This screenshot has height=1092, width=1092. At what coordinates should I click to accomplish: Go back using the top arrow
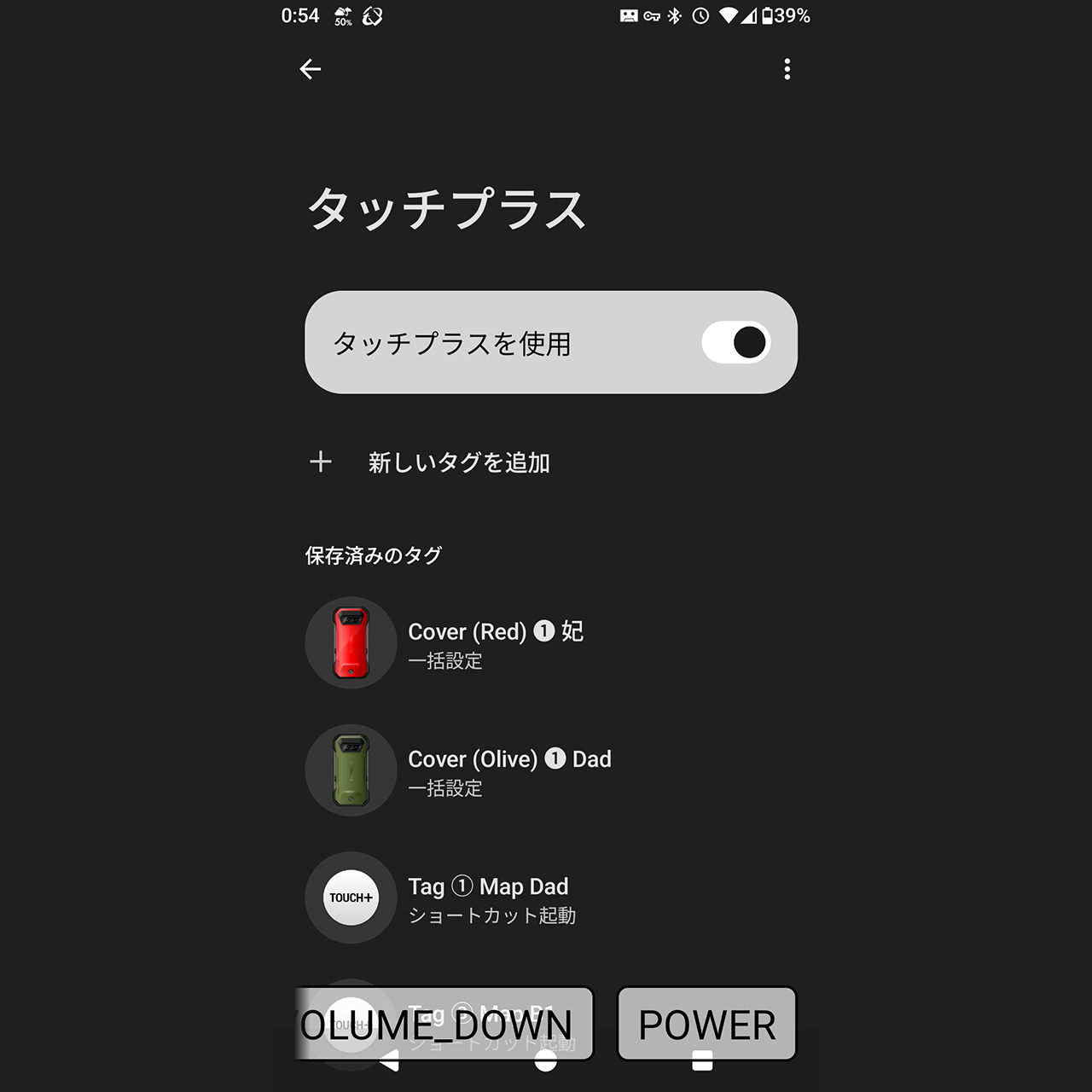click(311, 69)
